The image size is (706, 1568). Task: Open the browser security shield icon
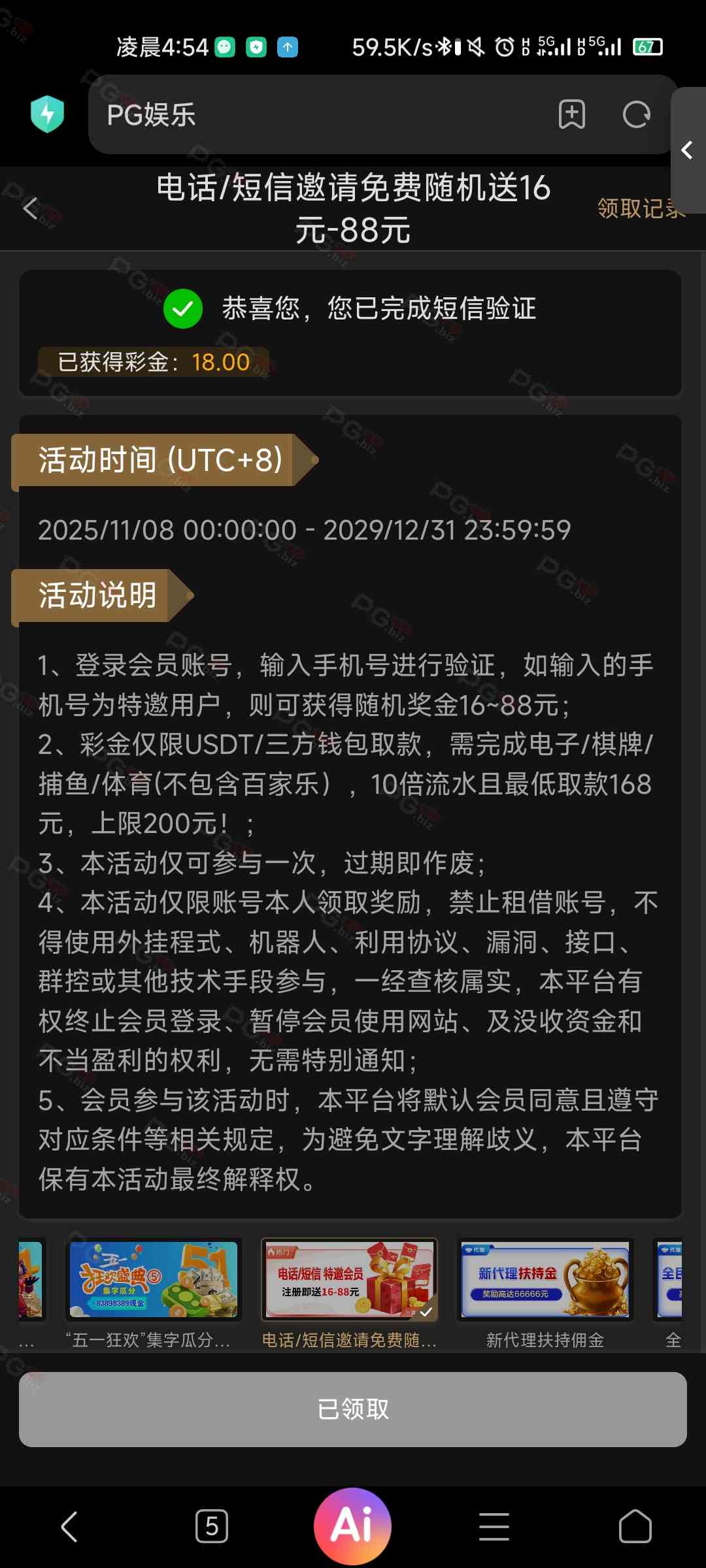[47, 114]
